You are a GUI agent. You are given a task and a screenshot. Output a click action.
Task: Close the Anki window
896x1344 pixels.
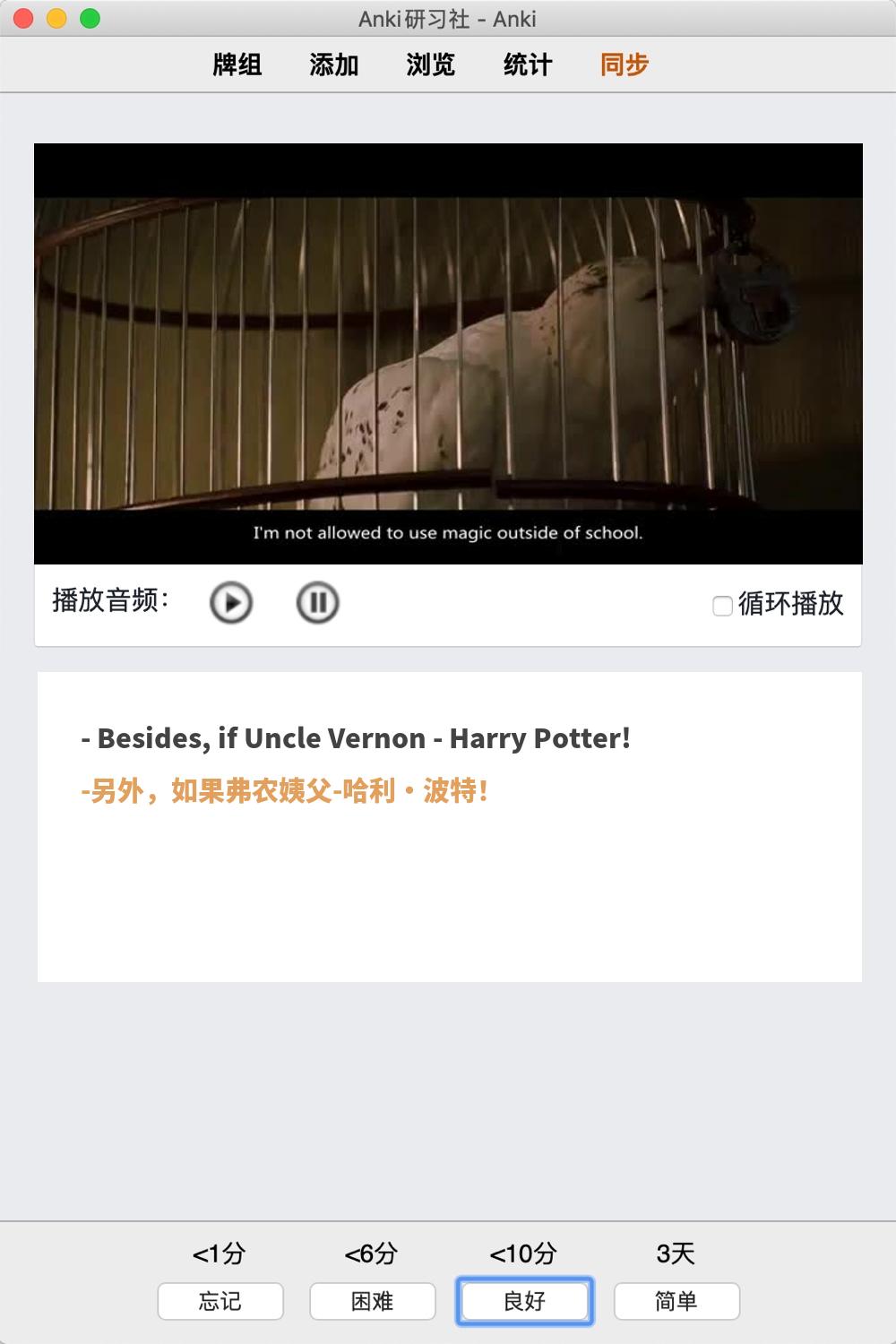(24, 18)
